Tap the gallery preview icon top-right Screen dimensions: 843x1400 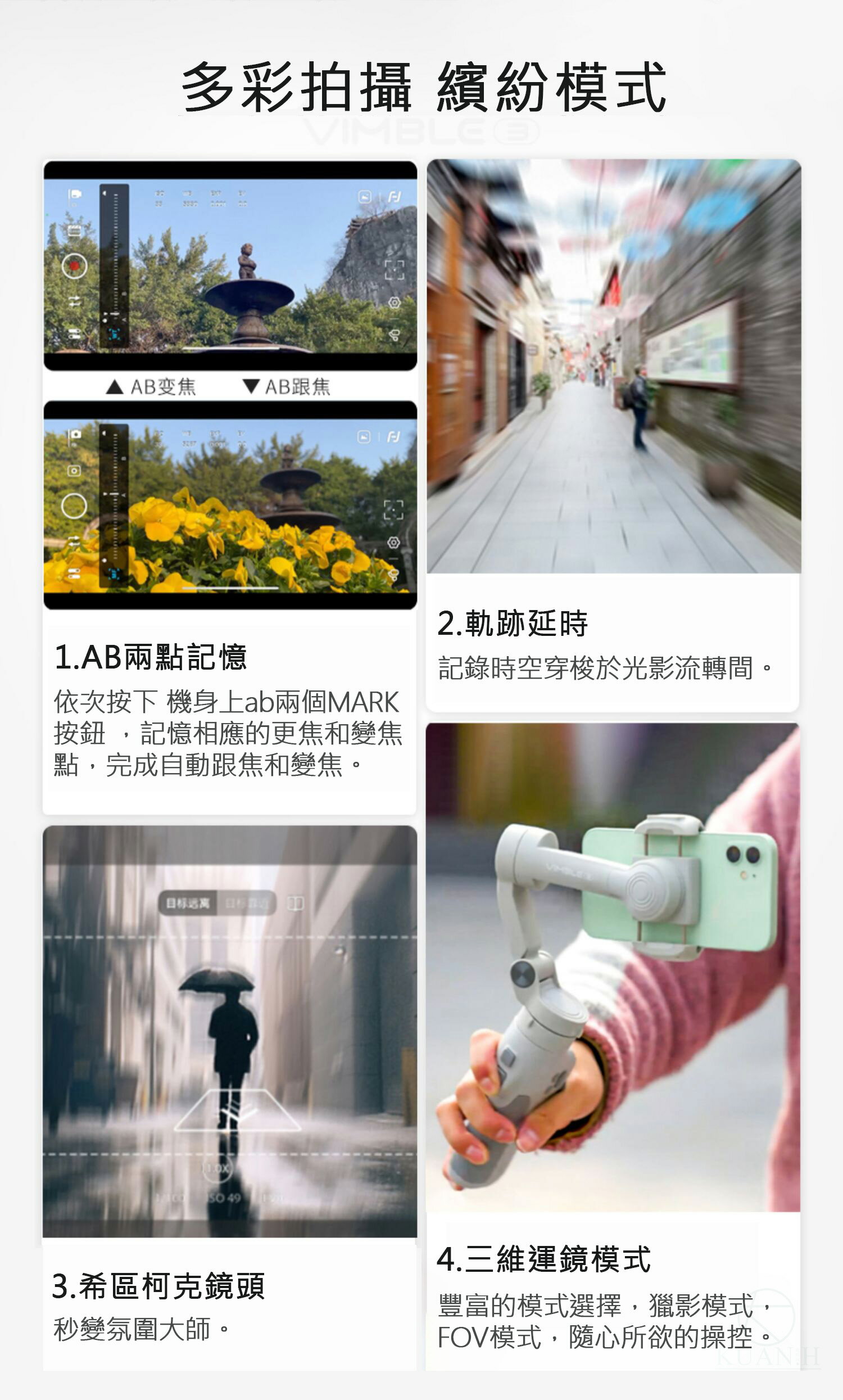coord(365,196)
